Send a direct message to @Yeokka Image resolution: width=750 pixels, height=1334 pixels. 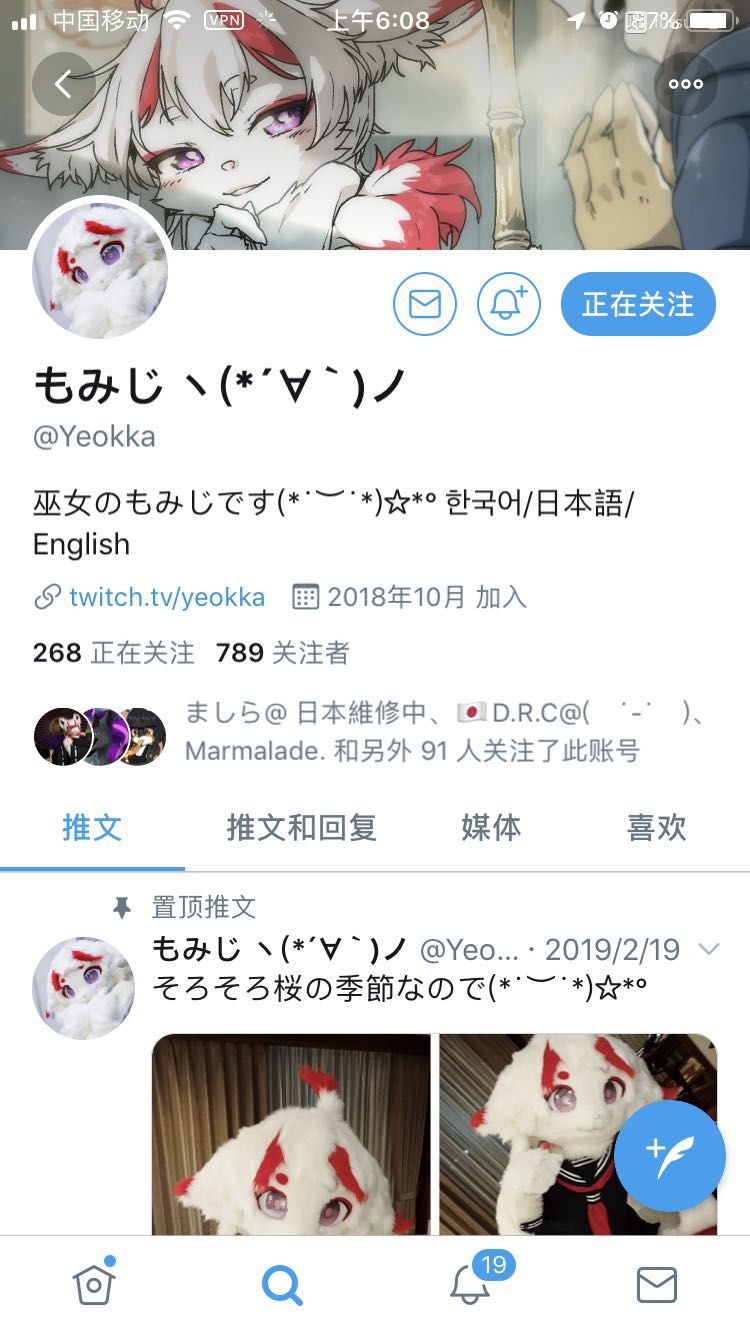click(x=425, y=304)
